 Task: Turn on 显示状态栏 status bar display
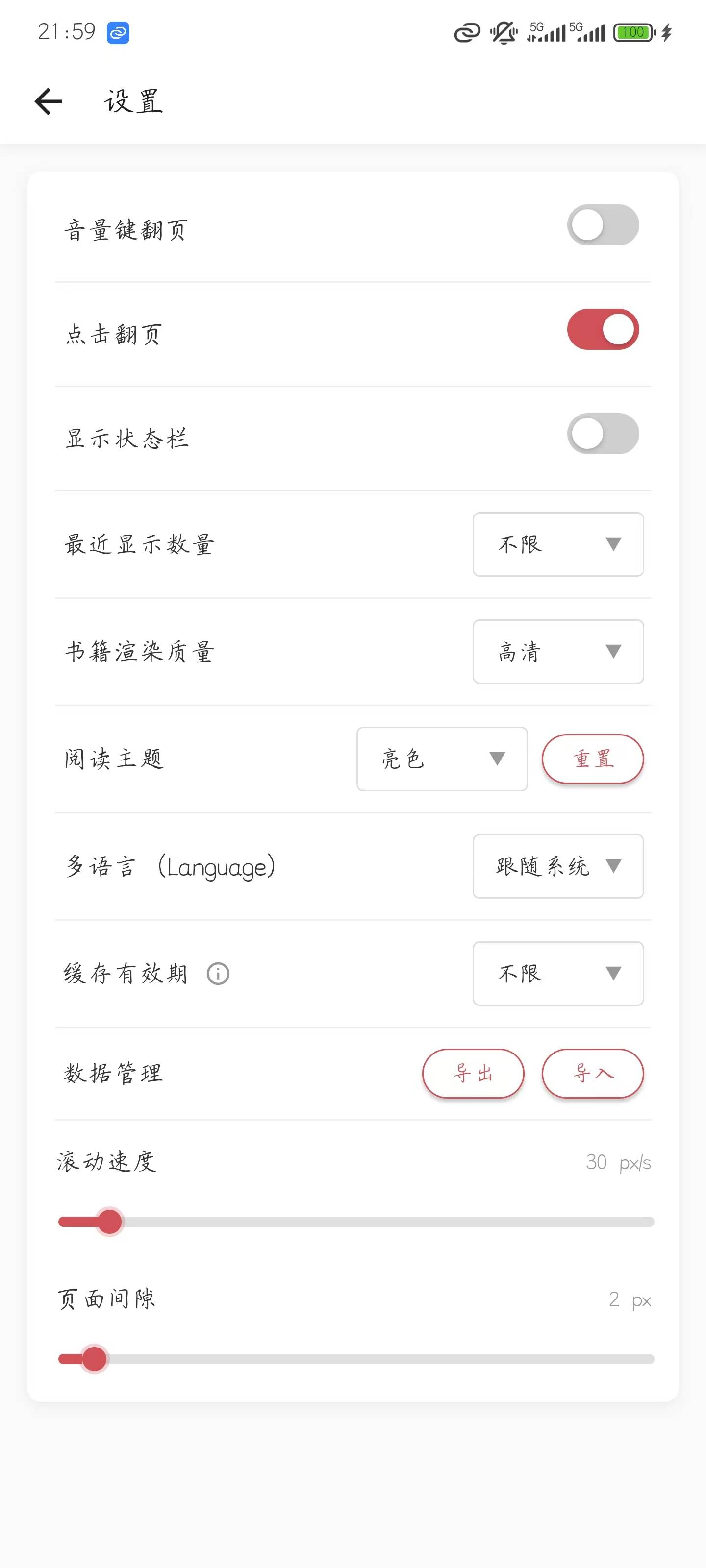(603, 433)
